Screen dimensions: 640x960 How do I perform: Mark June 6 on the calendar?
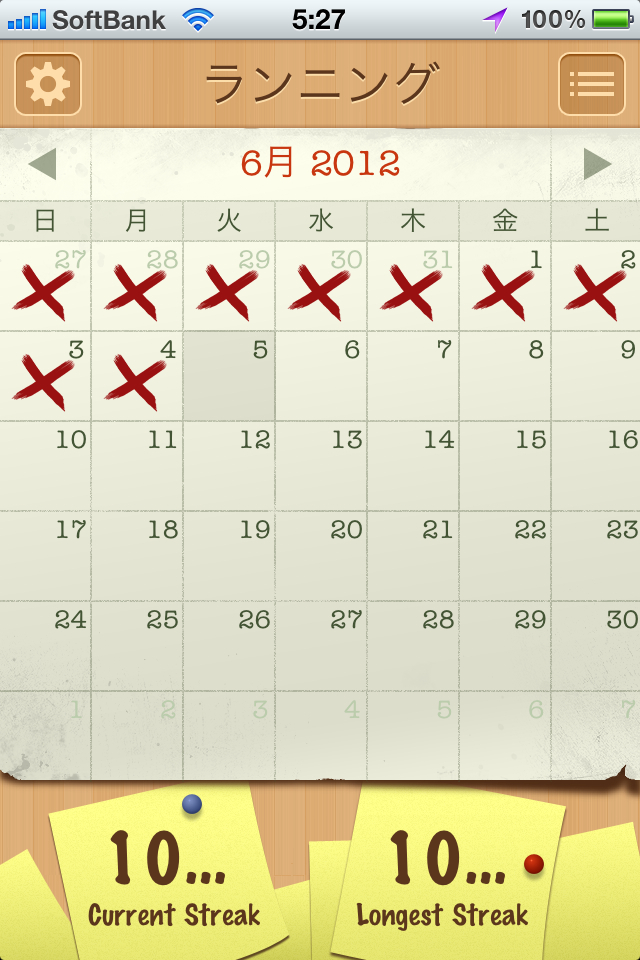321,377
